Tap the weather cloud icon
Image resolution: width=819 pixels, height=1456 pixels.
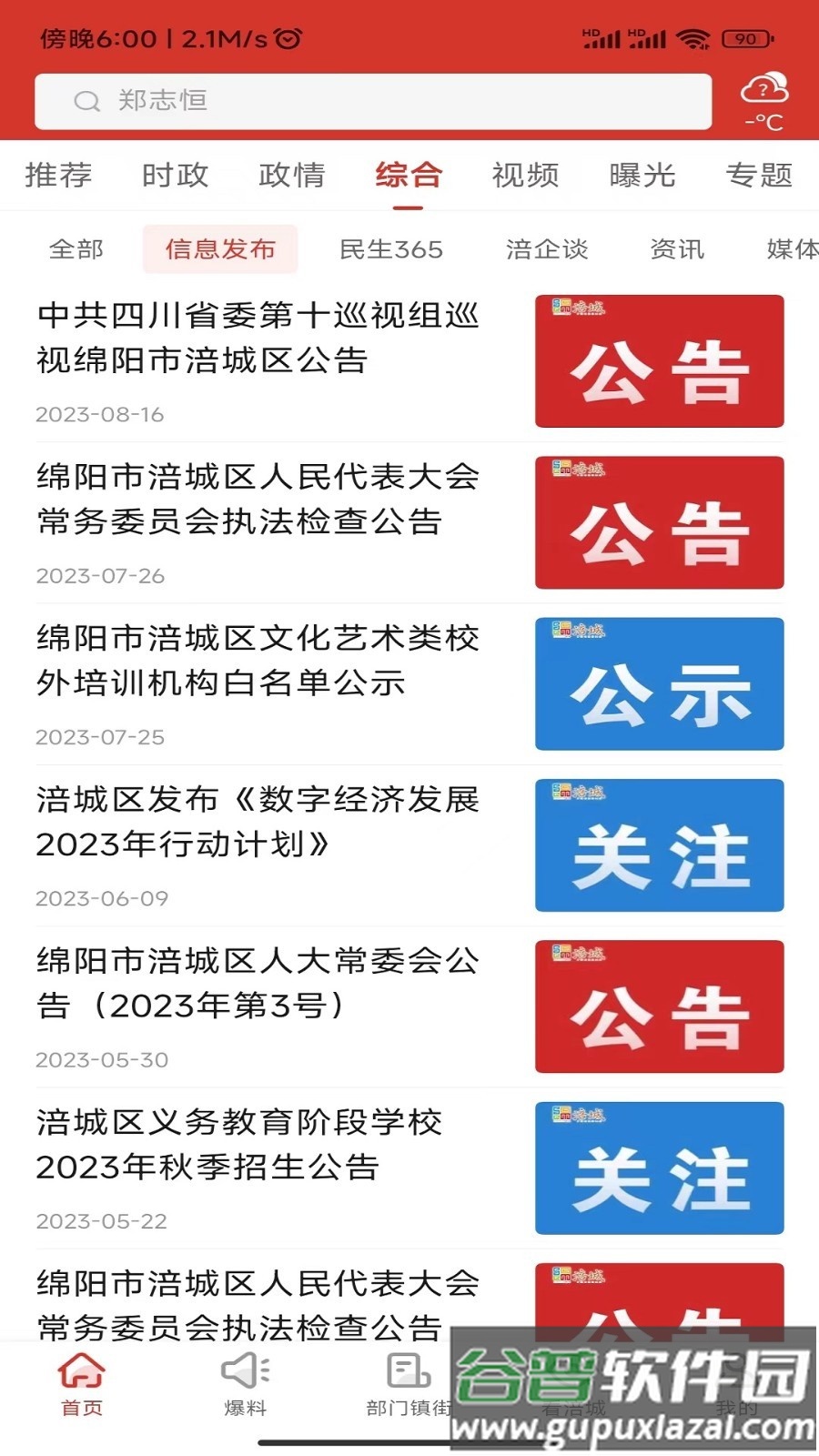click(764, 91)
